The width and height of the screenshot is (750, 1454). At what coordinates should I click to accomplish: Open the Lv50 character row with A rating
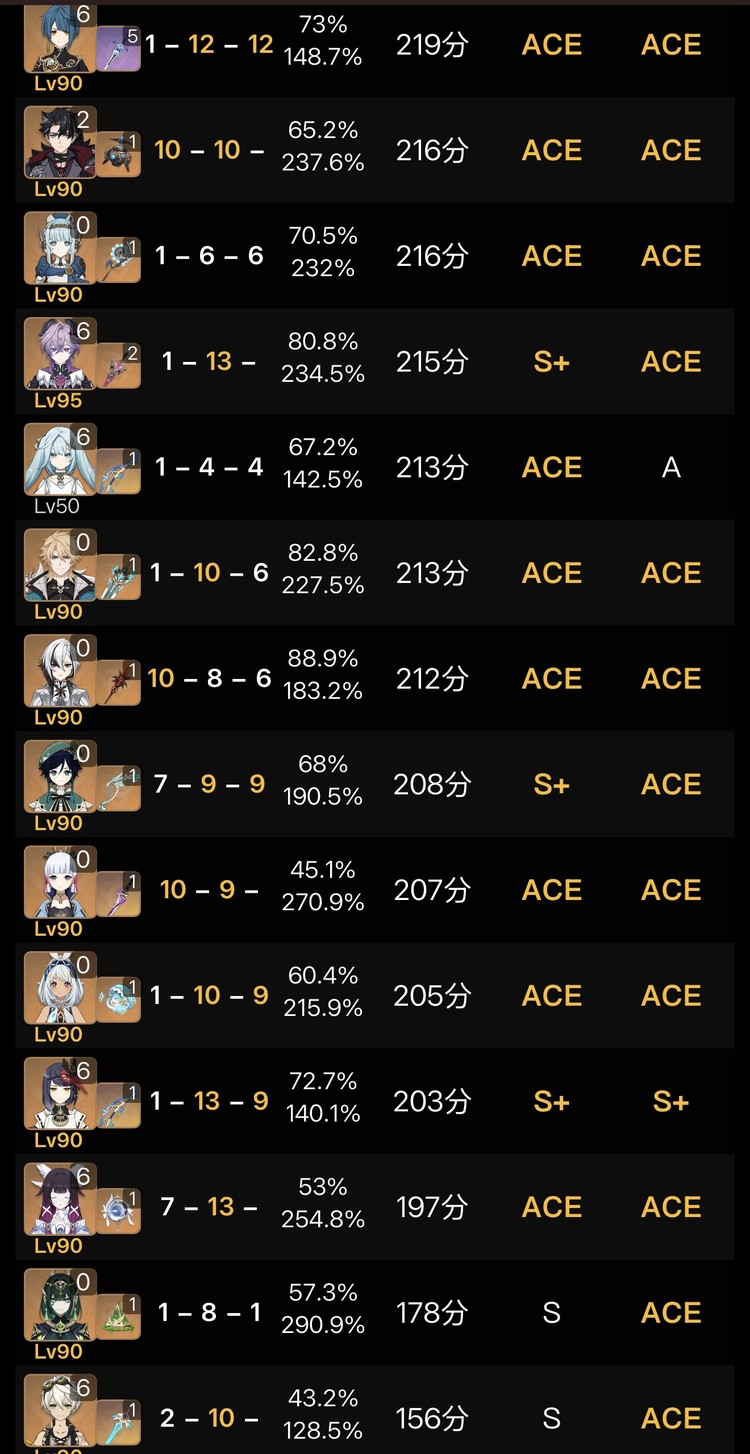point(375,467)
